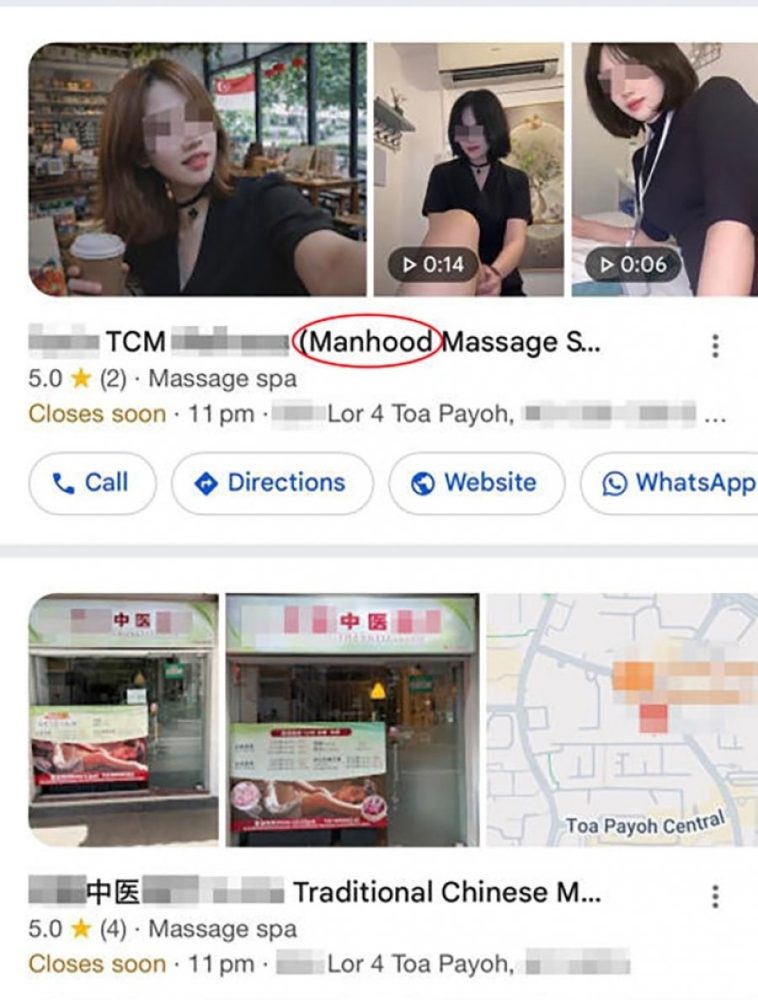This screenshot has height=1000, width=758.
Task: View the larger storefront photo beside the map
Action: pos(352,720)
